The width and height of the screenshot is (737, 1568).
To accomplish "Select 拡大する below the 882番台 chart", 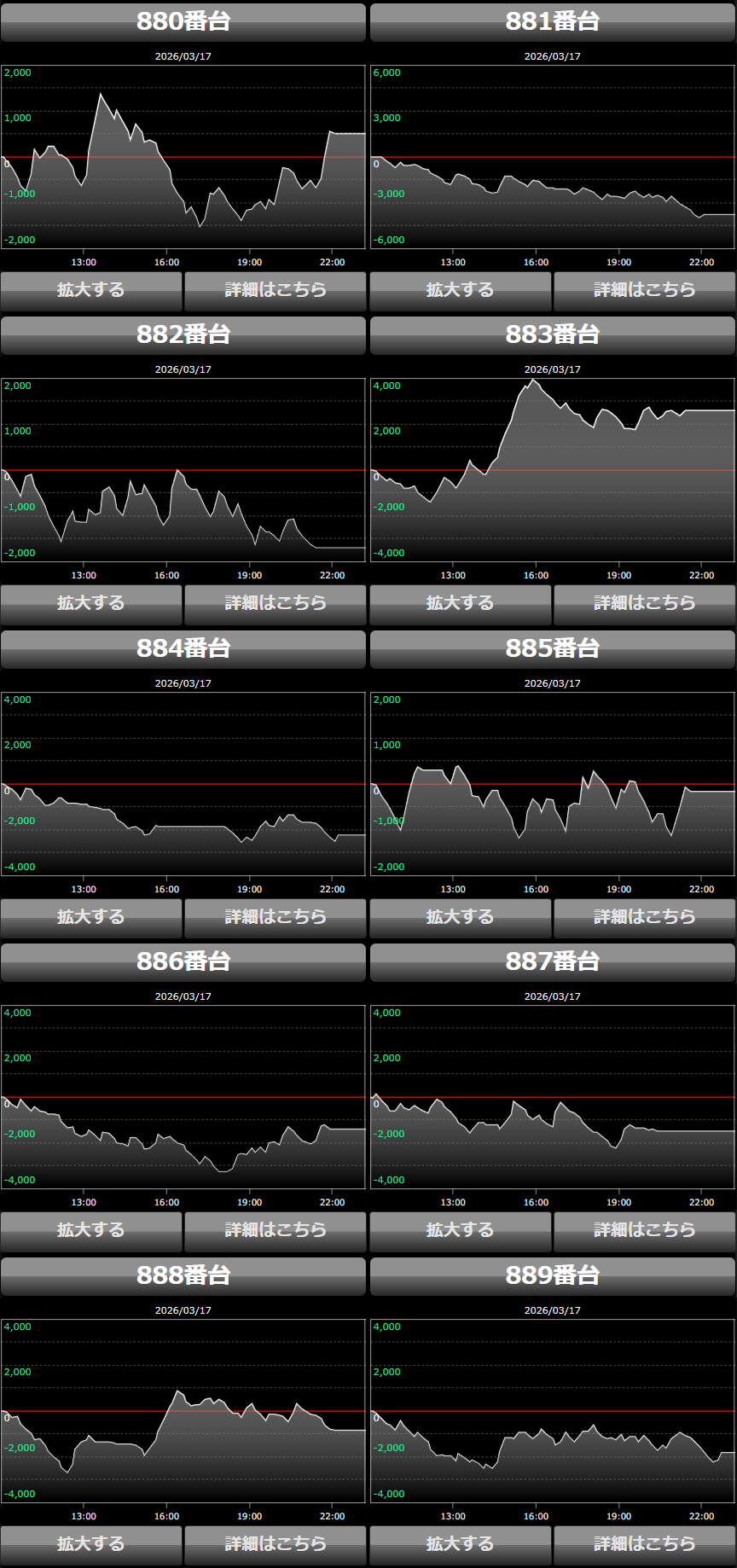I will (91, 603).
